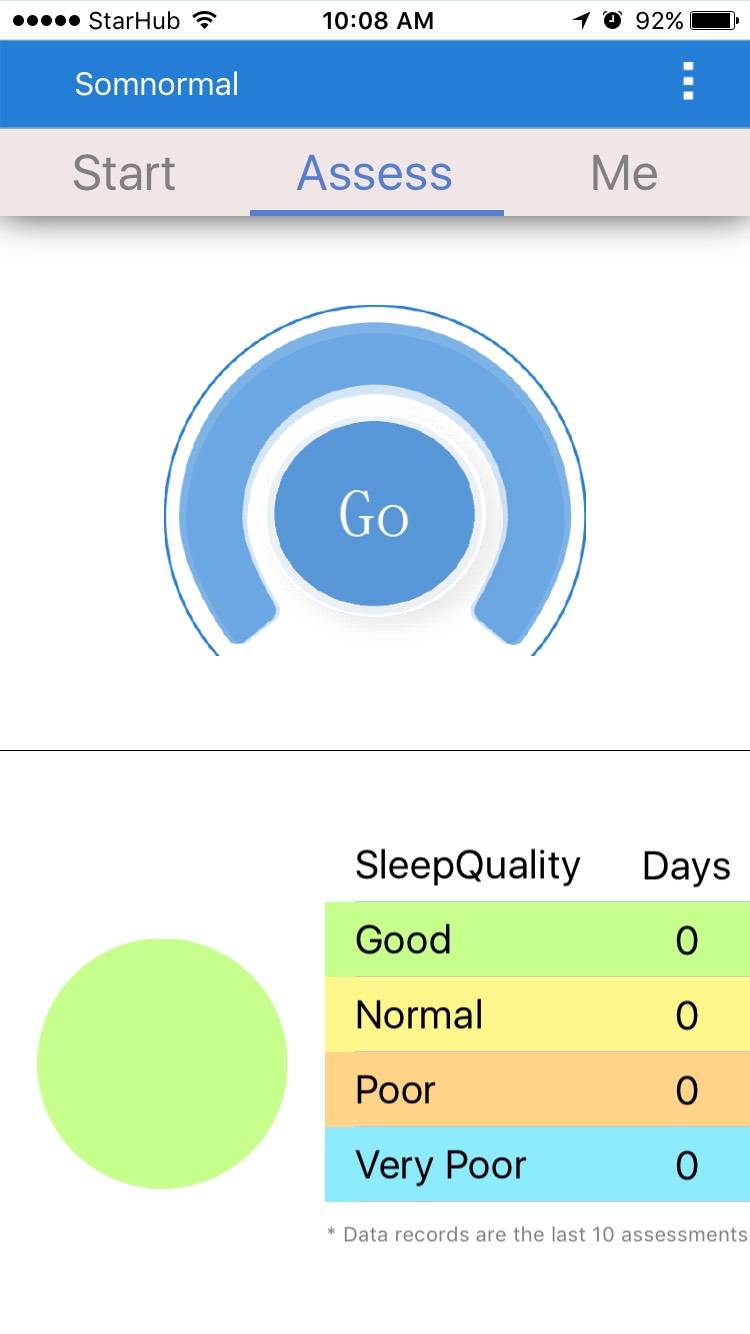Open the three-dot overflow menu
The image size is (750, 1334).
click(x=687, y=82)
